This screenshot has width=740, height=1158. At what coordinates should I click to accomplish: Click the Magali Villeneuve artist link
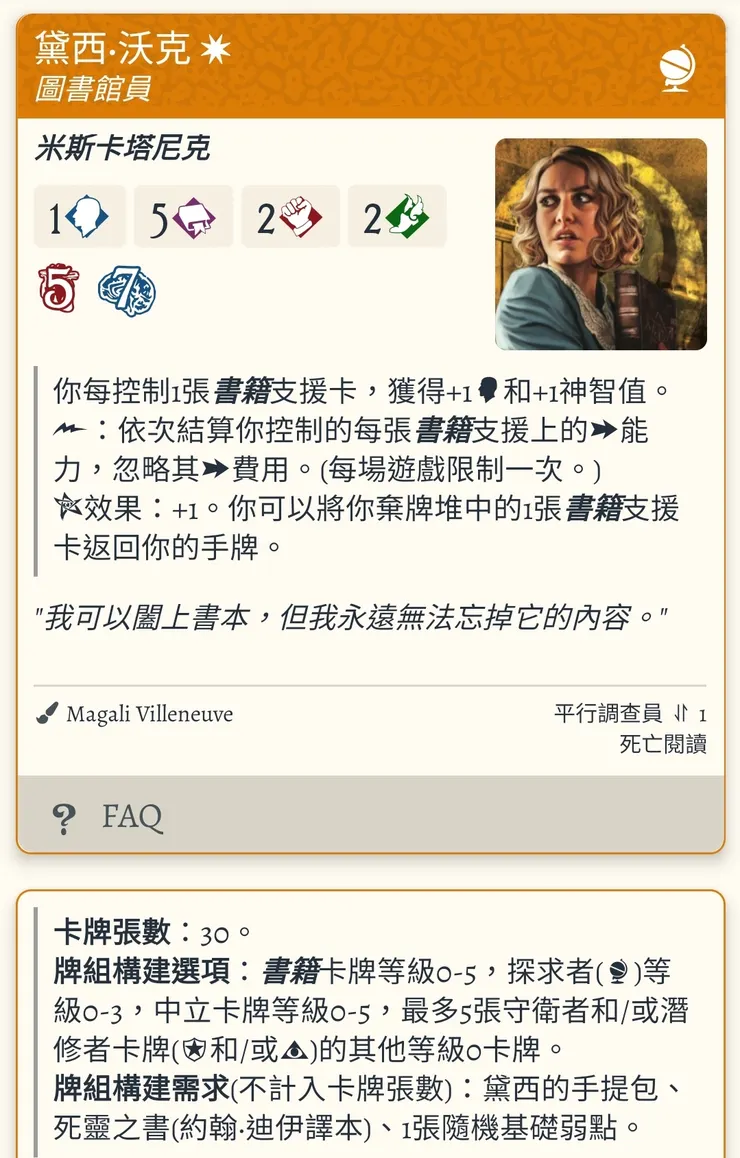click(150, 714)
